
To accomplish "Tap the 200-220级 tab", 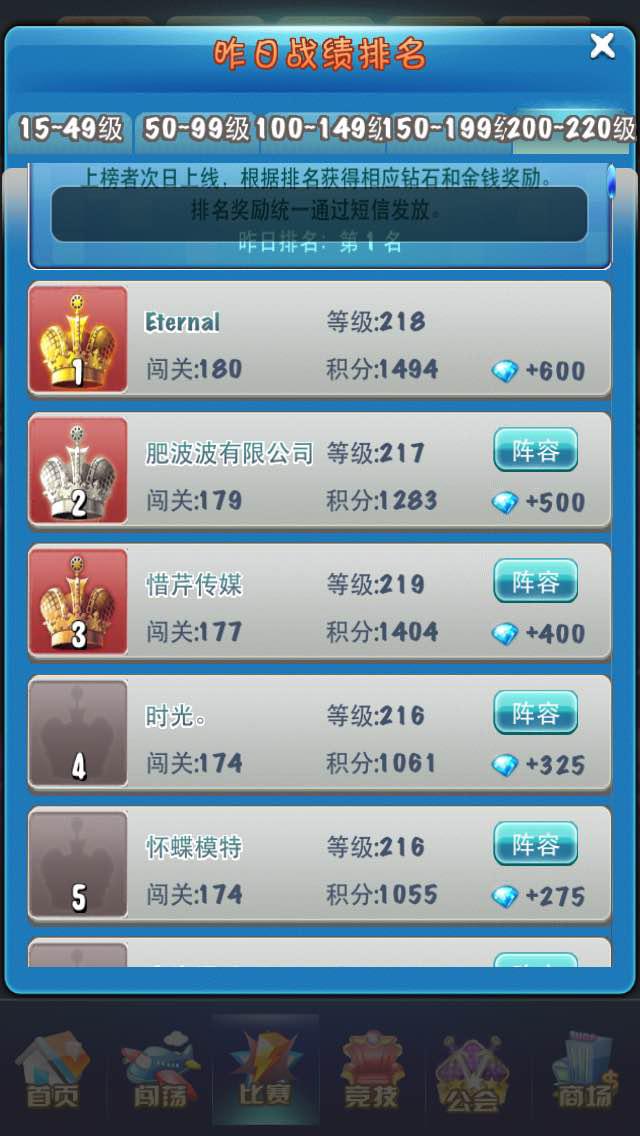I will click(x=572, y=129).
